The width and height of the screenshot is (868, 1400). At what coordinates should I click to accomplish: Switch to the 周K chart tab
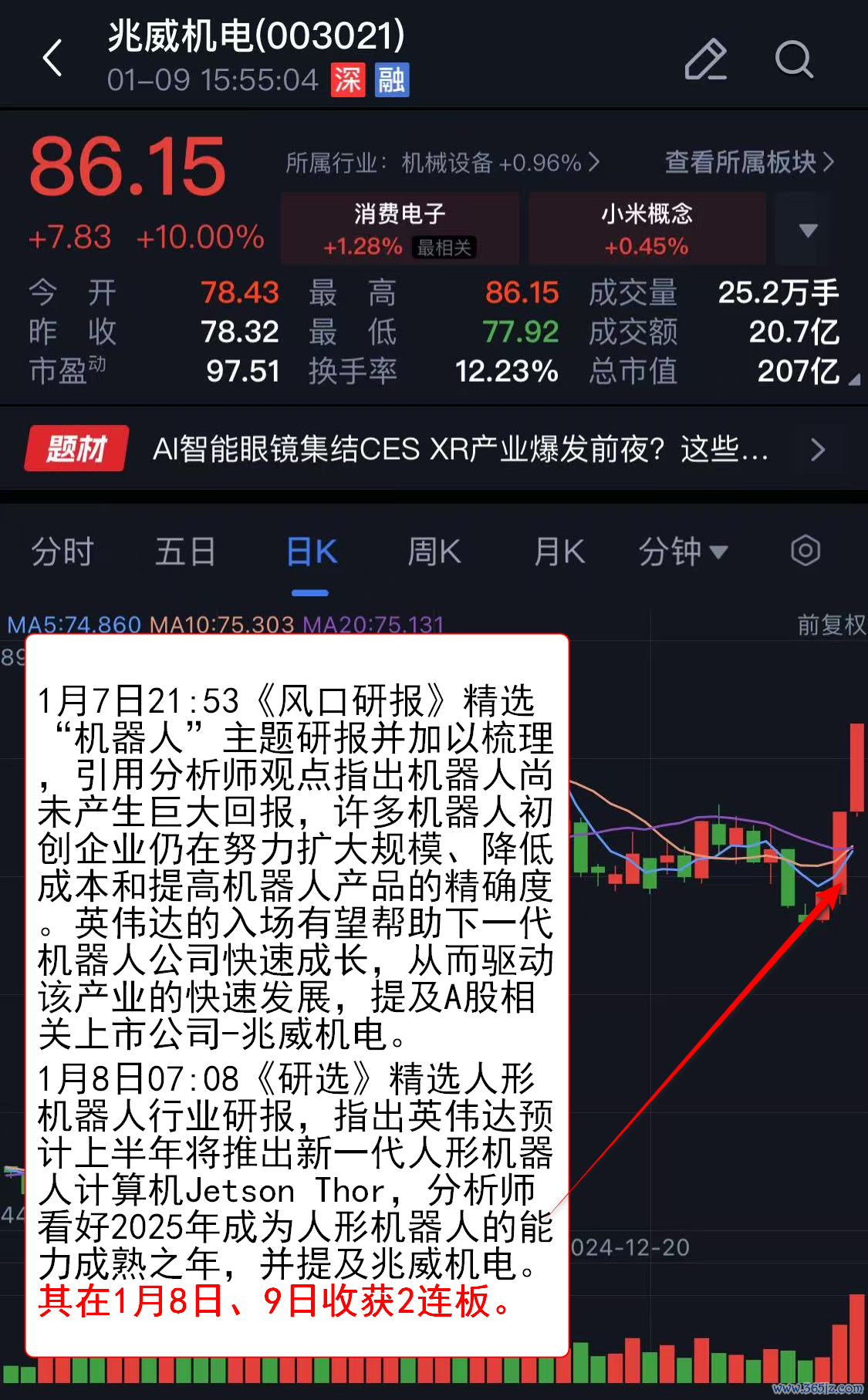[x=434, y=552]
